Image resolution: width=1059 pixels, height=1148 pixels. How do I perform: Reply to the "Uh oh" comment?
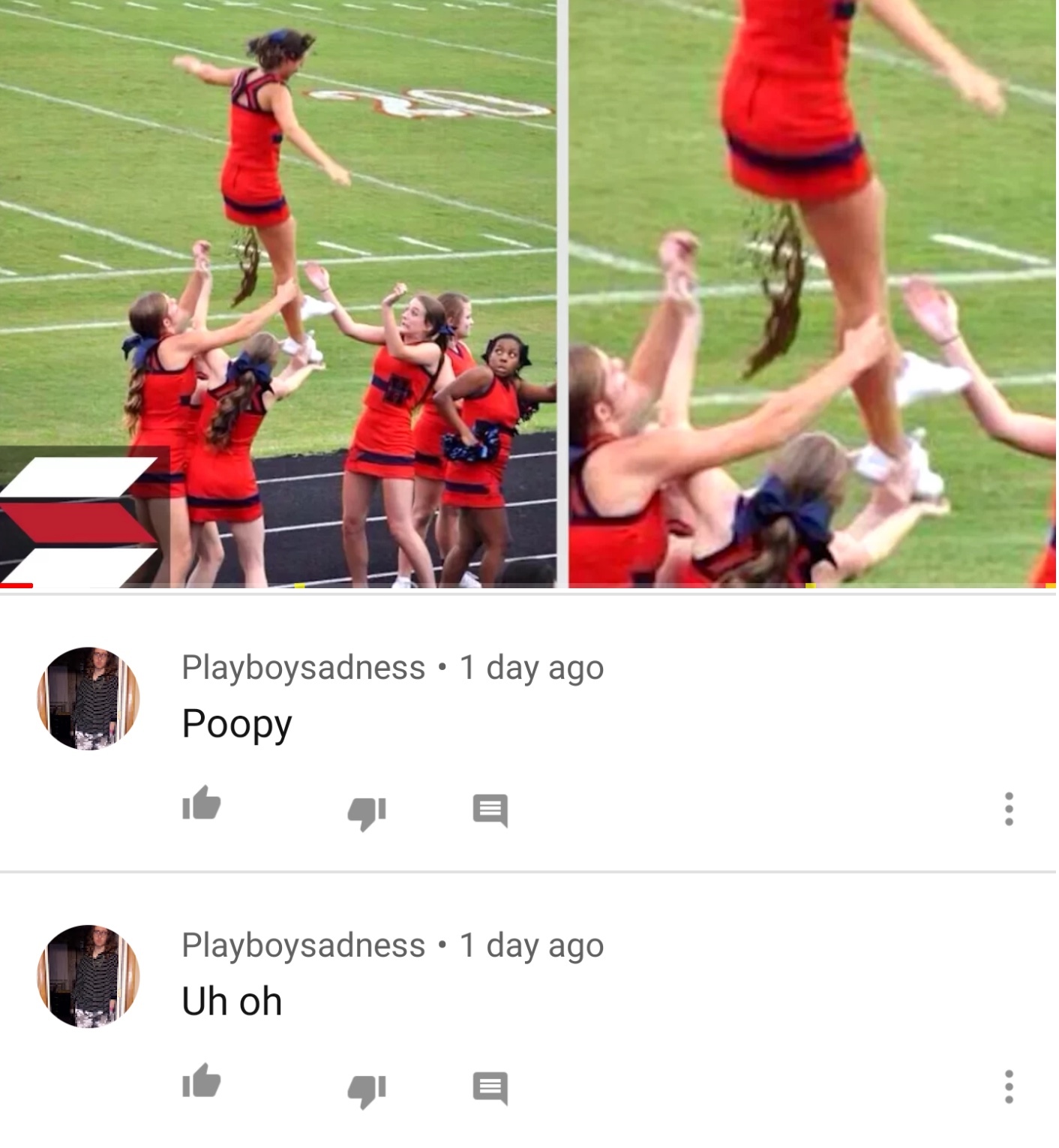490,1087
